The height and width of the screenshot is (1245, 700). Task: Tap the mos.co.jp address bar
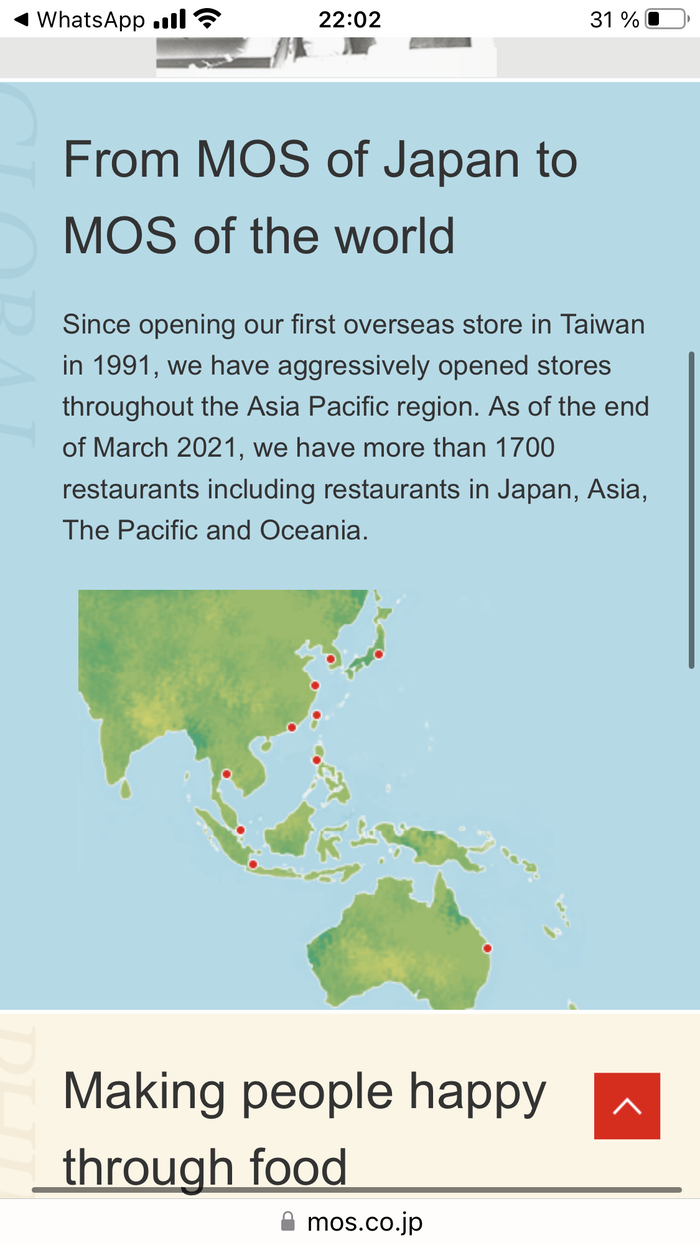tap(351, 1221)
